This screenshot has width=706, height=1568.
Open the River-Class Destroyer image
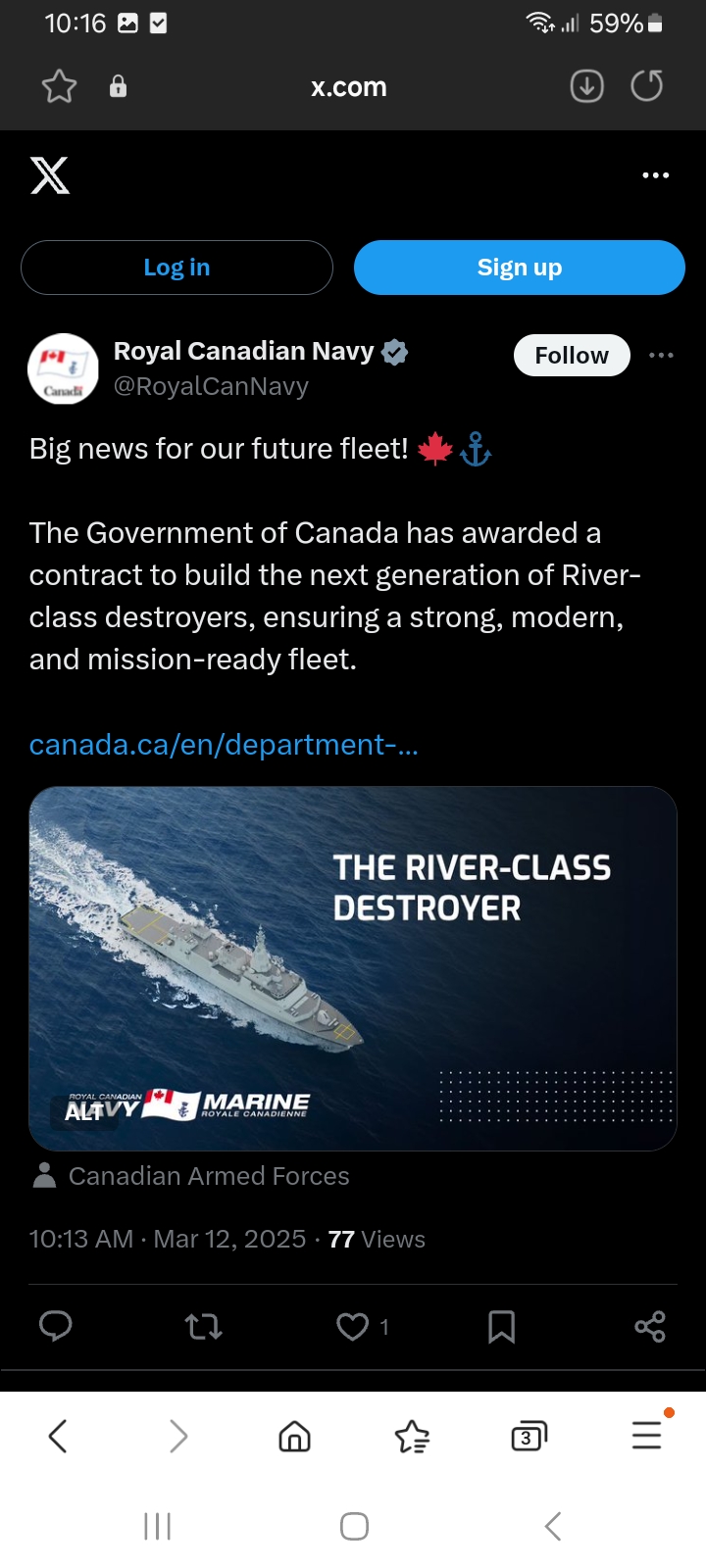(x=353, y=968)
